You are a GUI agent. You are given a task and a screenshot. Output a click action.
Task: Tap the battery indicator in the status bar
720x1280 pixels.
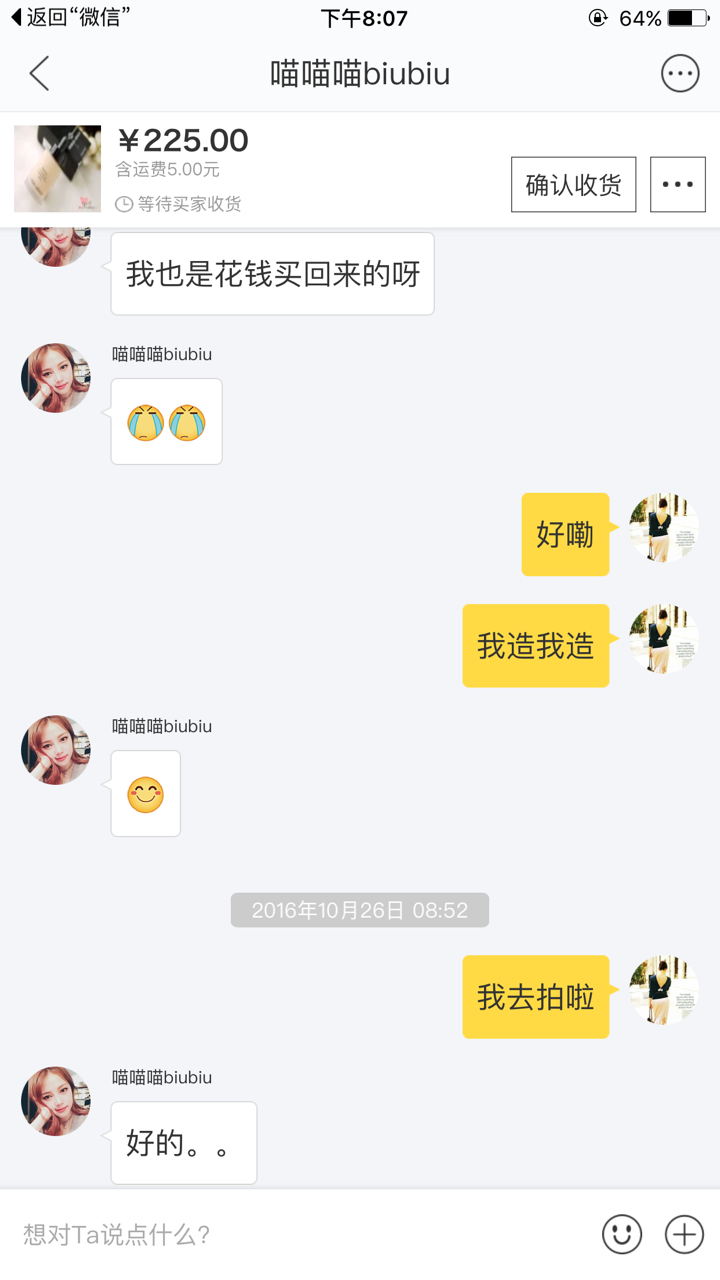[x=686, y=16]
